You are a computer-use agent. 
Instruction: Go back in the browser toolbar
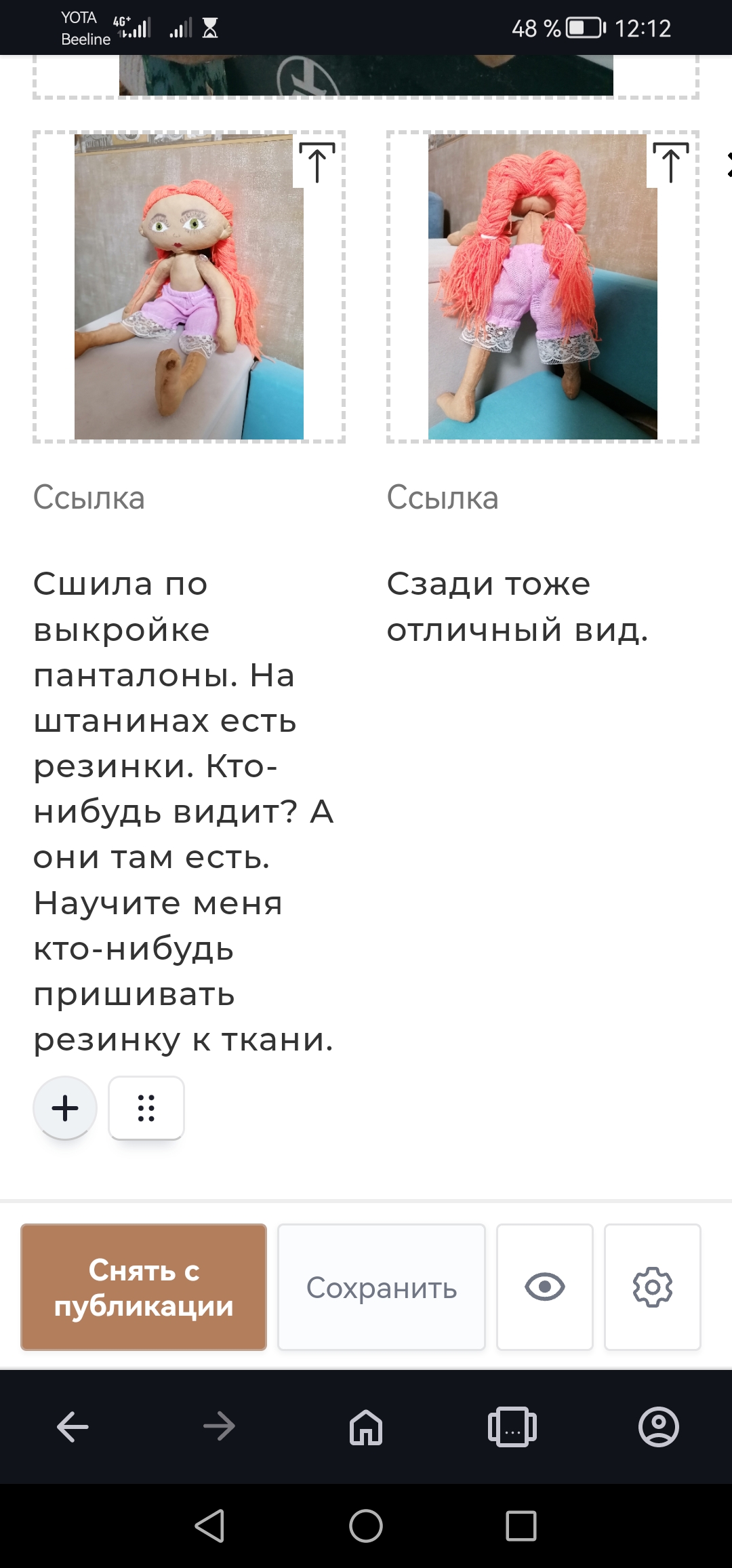[73, 1427]
